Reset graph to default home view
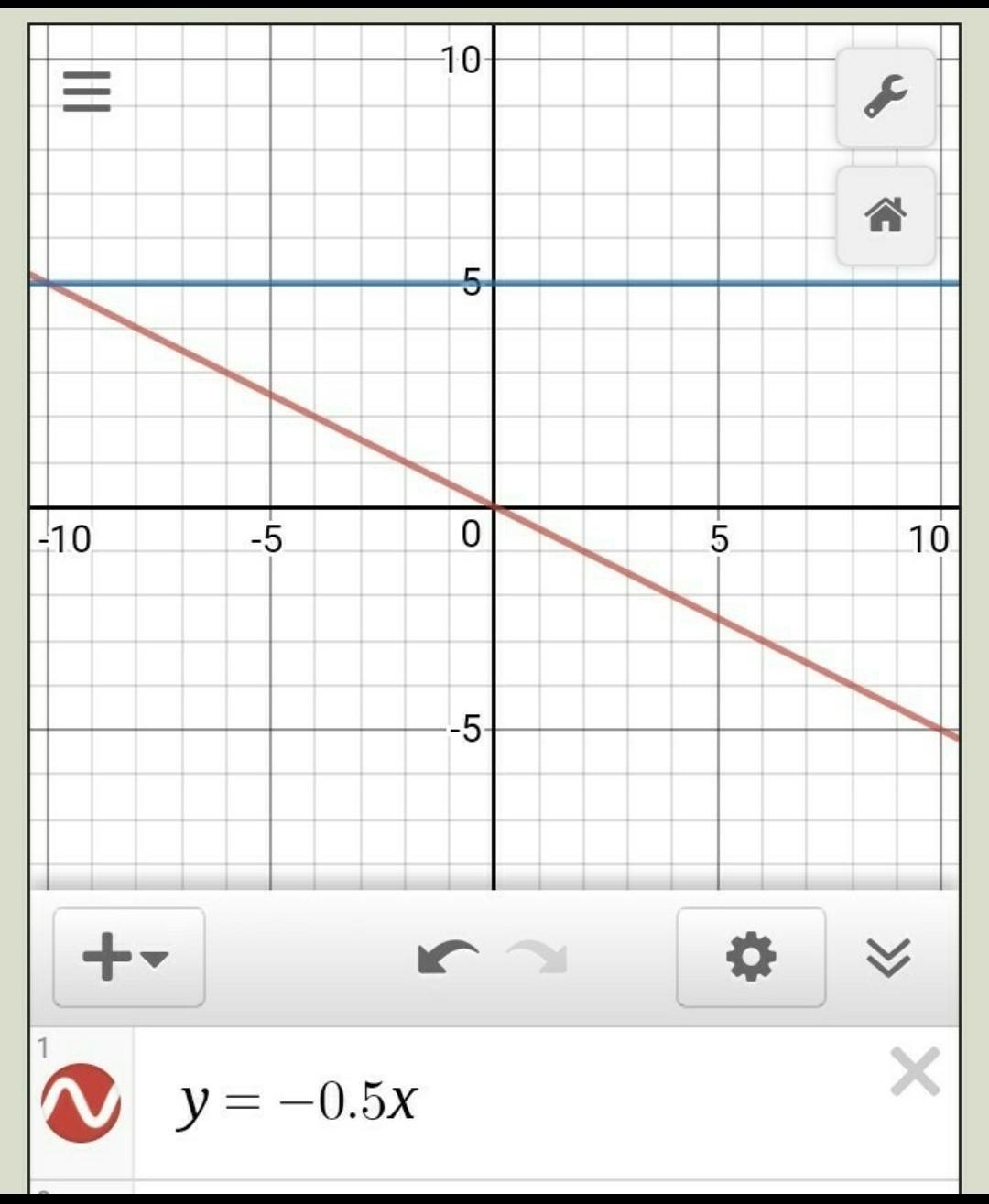Screen dimensions: 989x1204 [886, 215]
